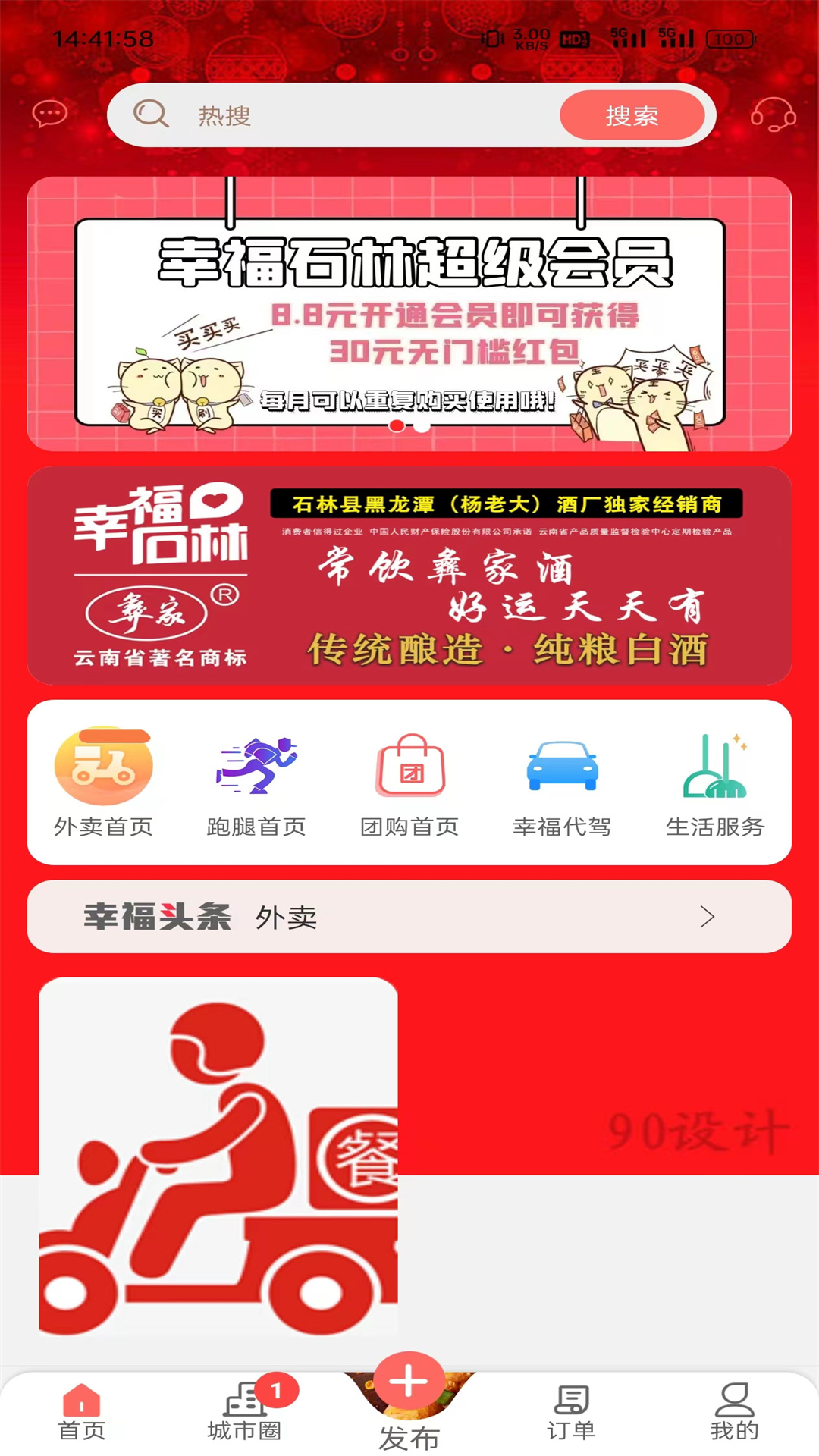Tap the 搜索 button
819x1456 pixels.
(632, 115)
